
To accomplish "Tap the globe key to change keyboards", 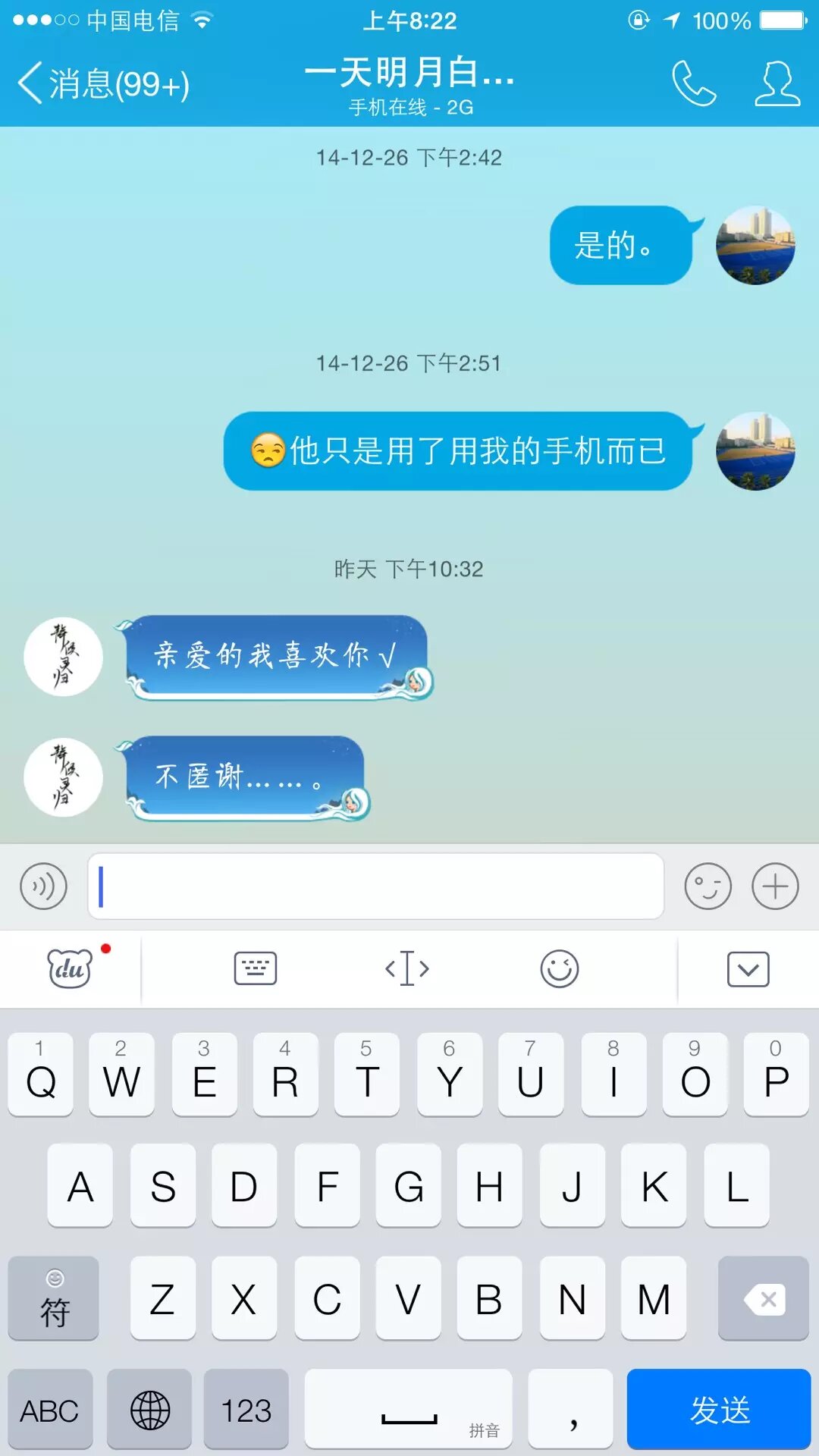I will tap(149, 1410).
